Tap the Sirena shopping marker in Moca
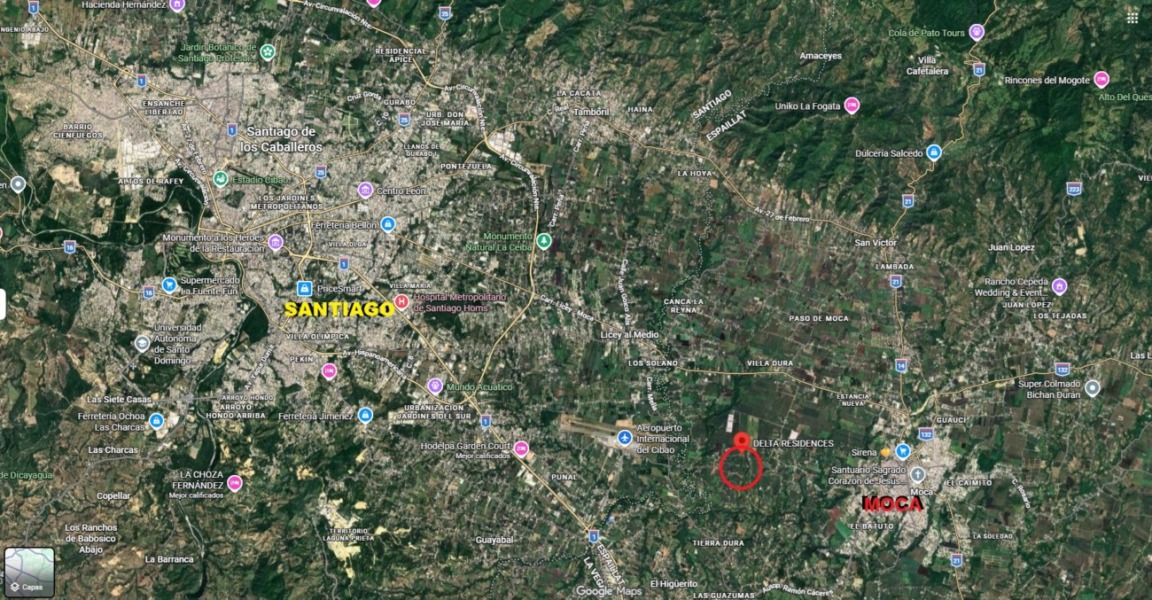 [x=902, y=452]
